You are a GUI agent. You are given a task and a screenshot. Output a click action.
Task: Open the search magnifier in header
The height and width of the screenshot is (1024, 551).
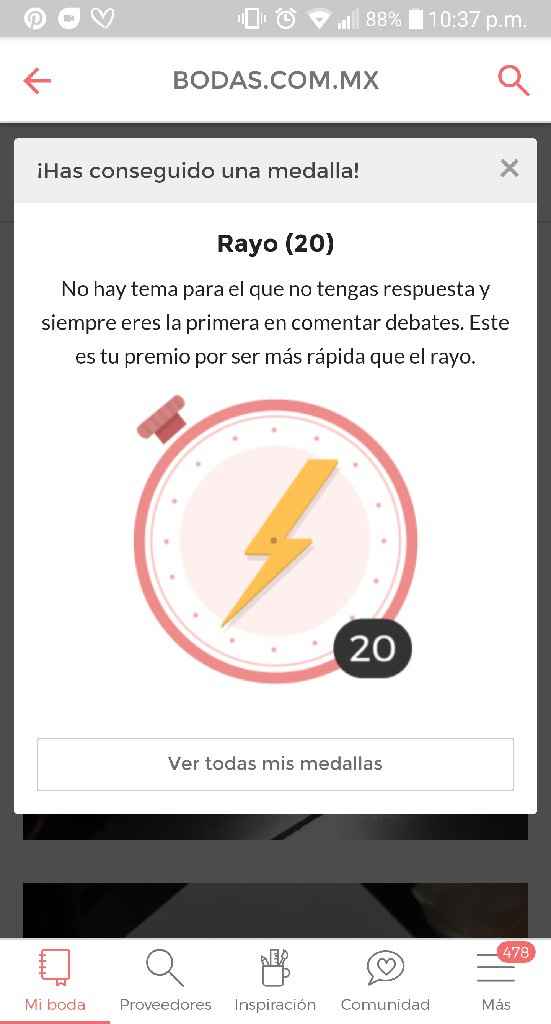pyautogui.click(x=513, y=81)
